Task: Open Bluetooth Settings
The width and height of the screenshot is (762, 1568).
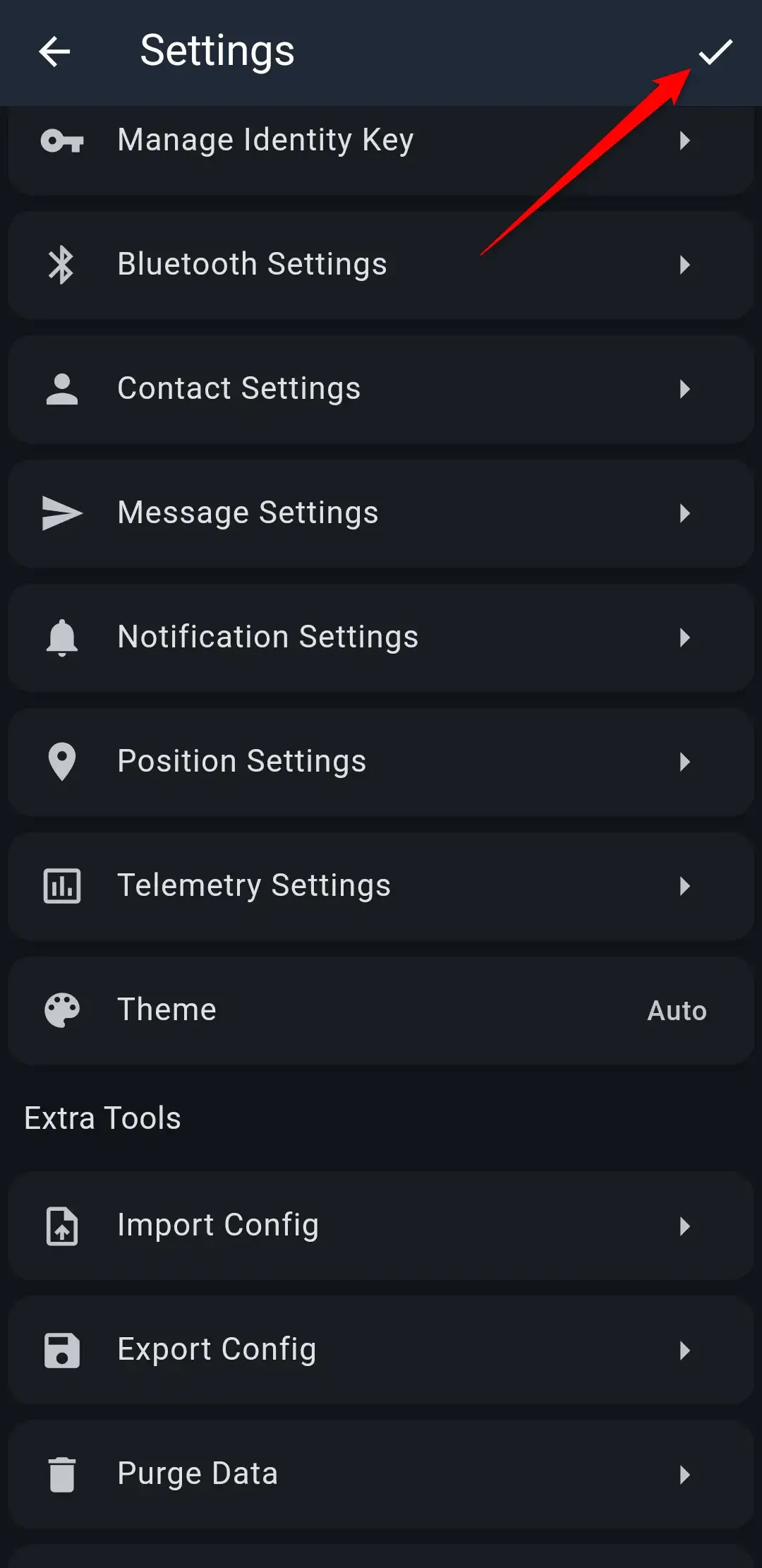Action: (x=381, y=265)
